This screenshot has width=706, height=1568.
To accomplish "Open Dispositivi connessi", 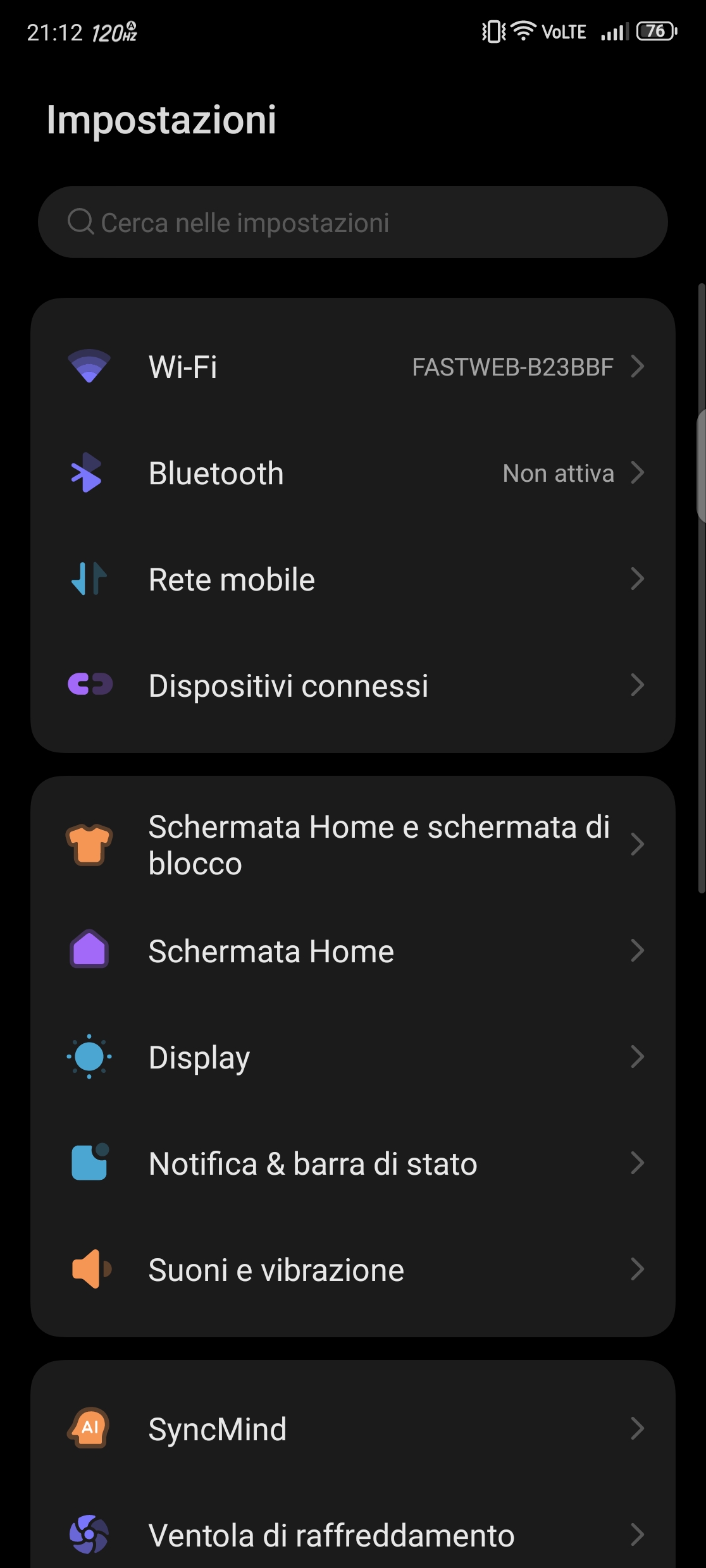I will click(x=352, y=685).
